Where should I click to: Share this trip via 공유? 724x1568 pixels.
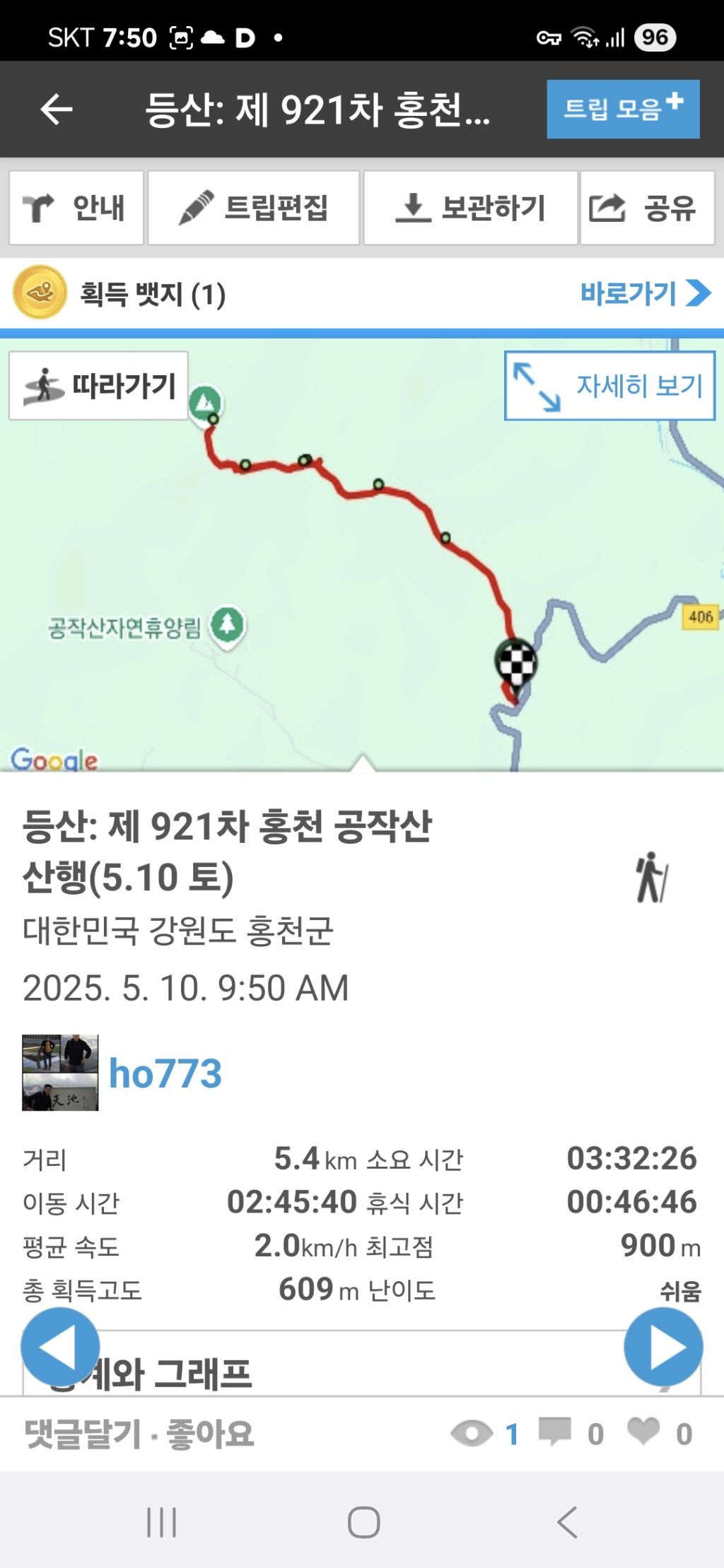pyautogui.click(x=646, y=208)
